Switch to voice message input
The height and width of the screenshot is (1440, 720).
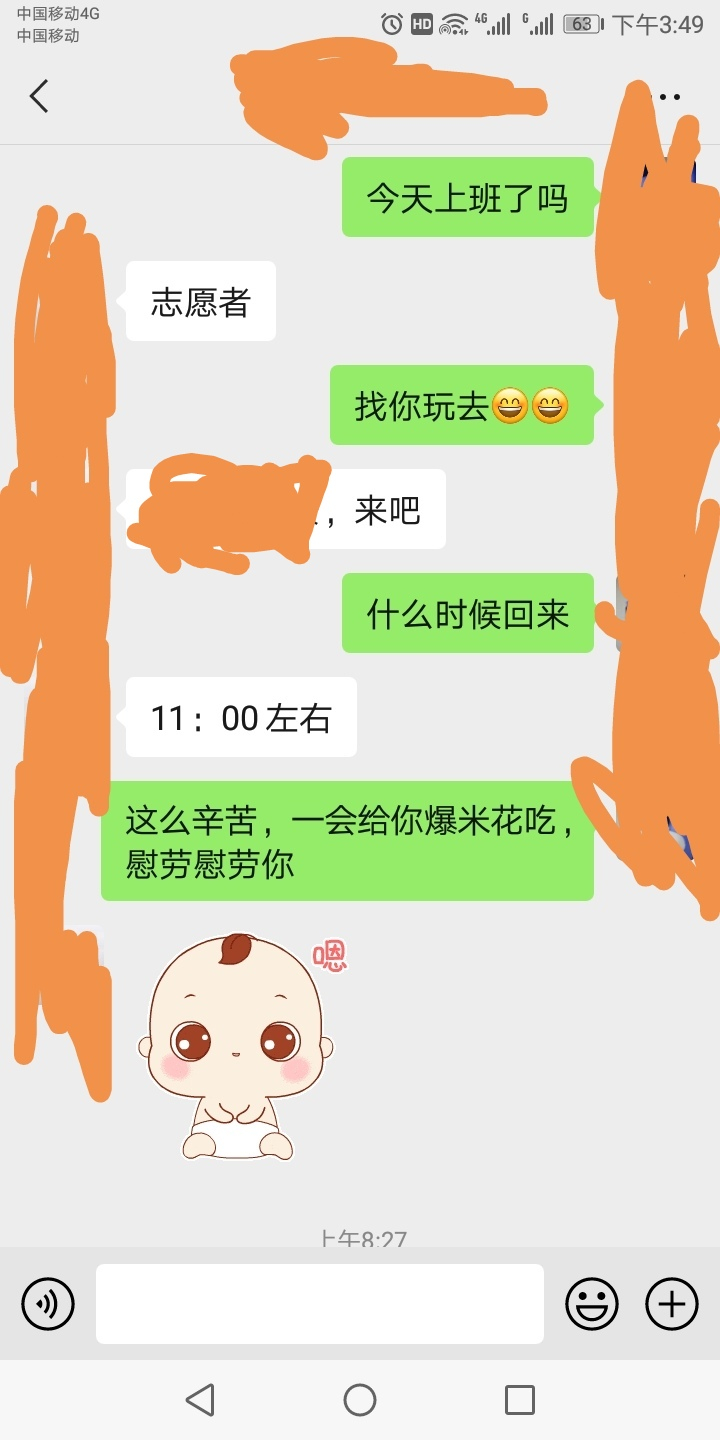pyautogui.click(x=48, y=1304)
